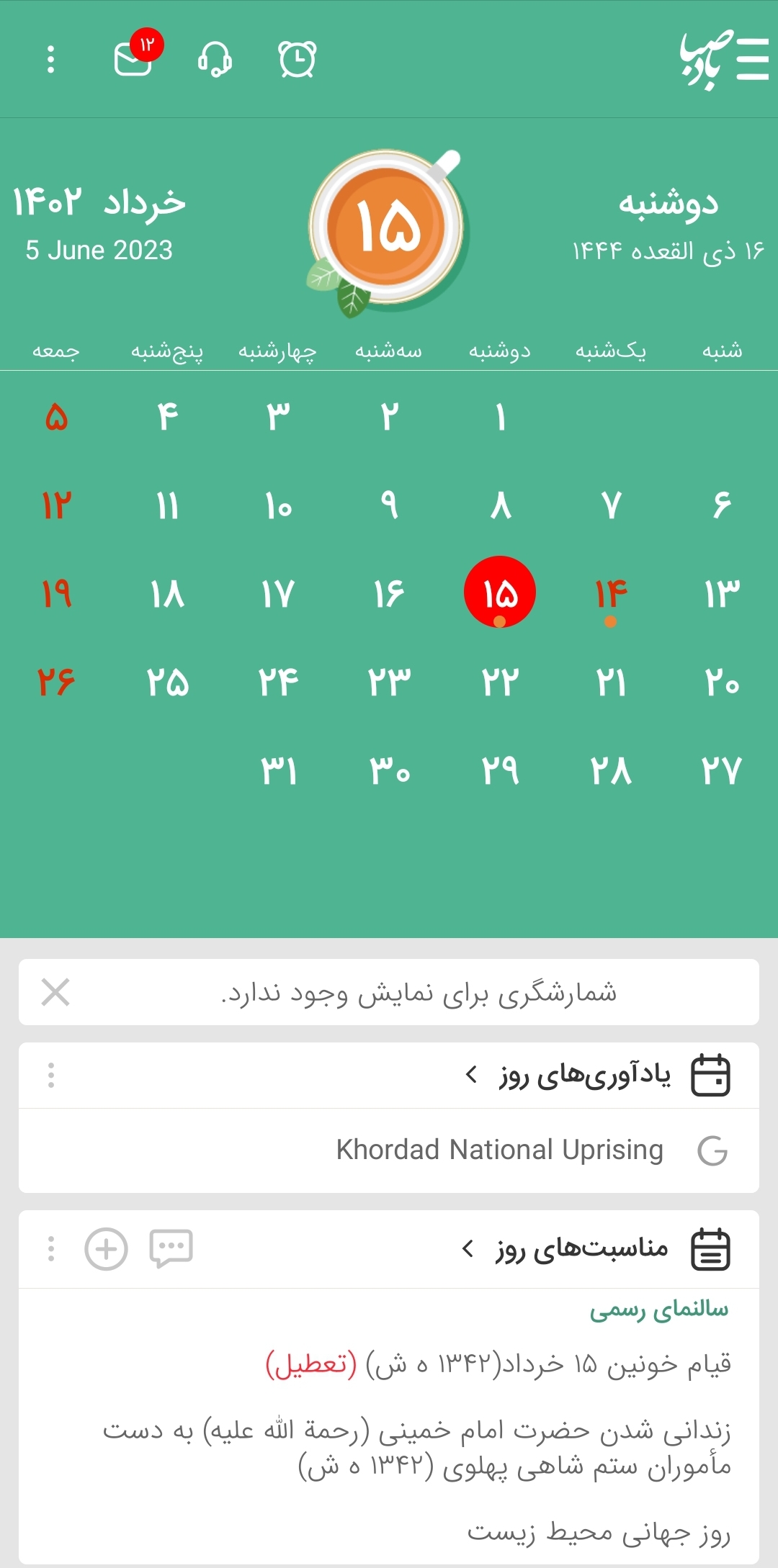Open the top bar overflow menu

click(x=50, y=59)
